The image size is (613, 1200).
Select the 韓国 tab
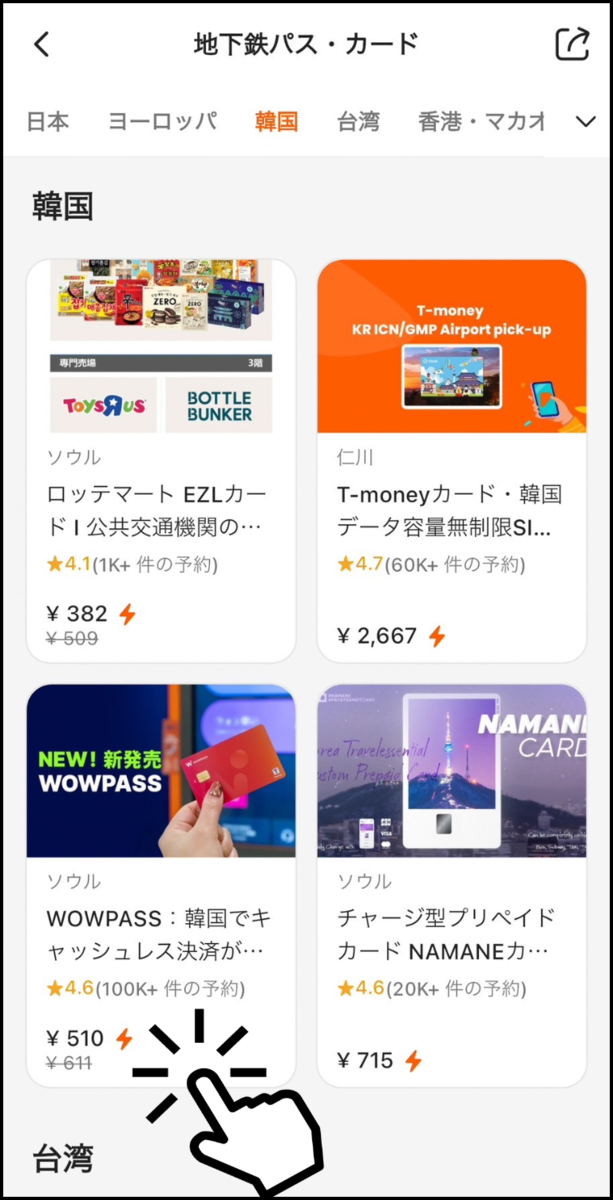277,122
